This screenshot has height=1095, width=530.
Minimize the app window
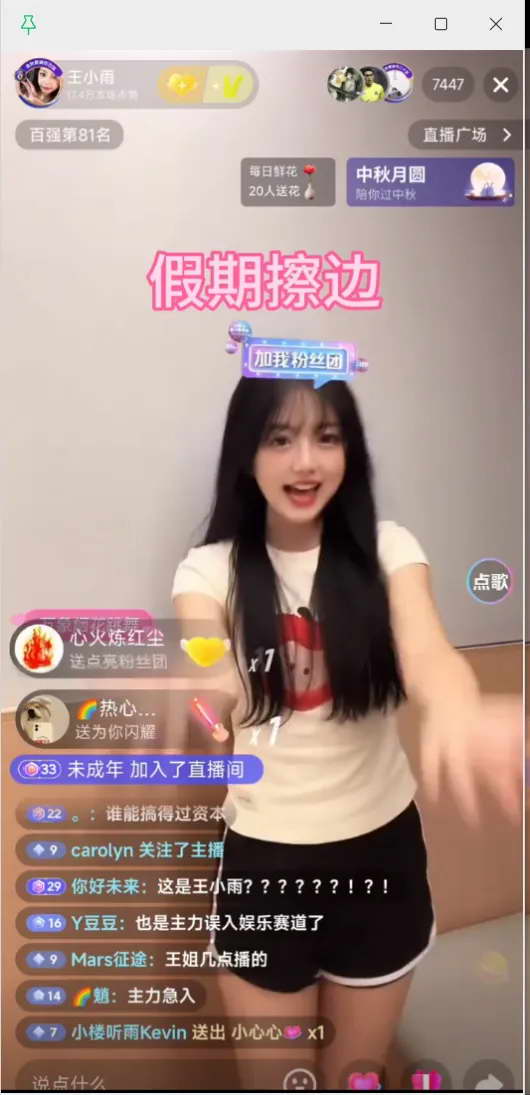[385, 24]
